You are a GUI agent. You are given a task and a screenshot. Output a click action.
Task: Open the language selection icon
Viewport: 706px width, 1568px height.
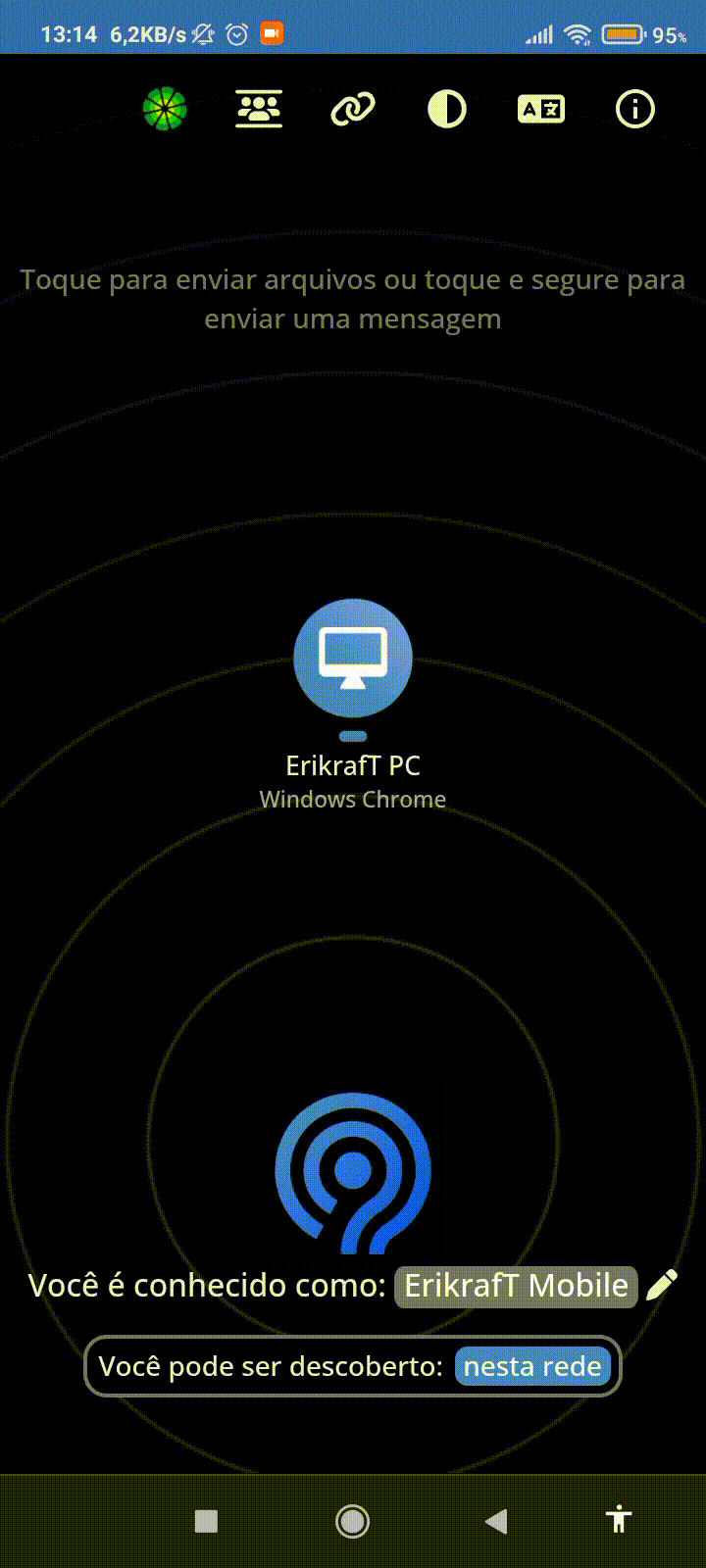(x=540, y=109)
